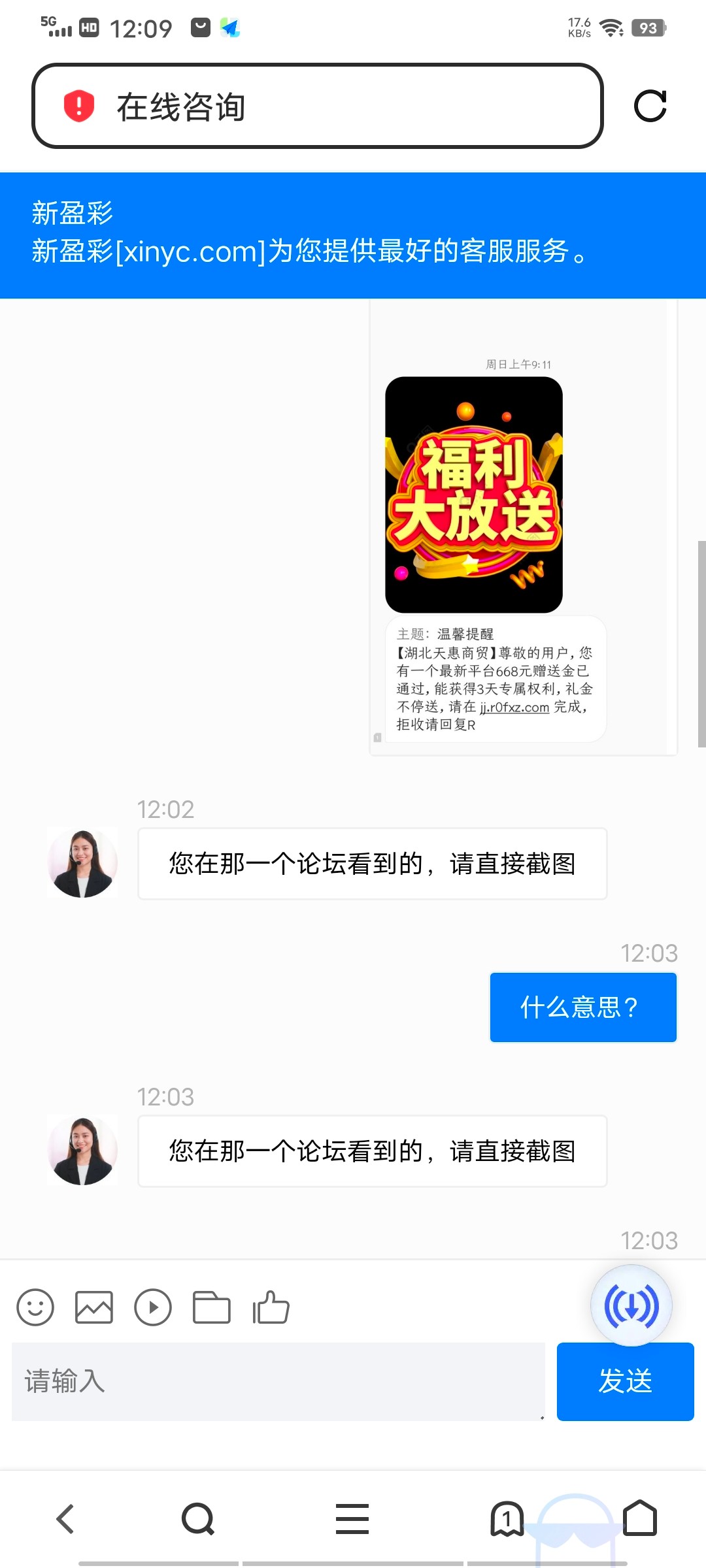Rate the service with the thumbs-up icon
This screenshot has width=706, height=1568.
tap(271, 1307)
